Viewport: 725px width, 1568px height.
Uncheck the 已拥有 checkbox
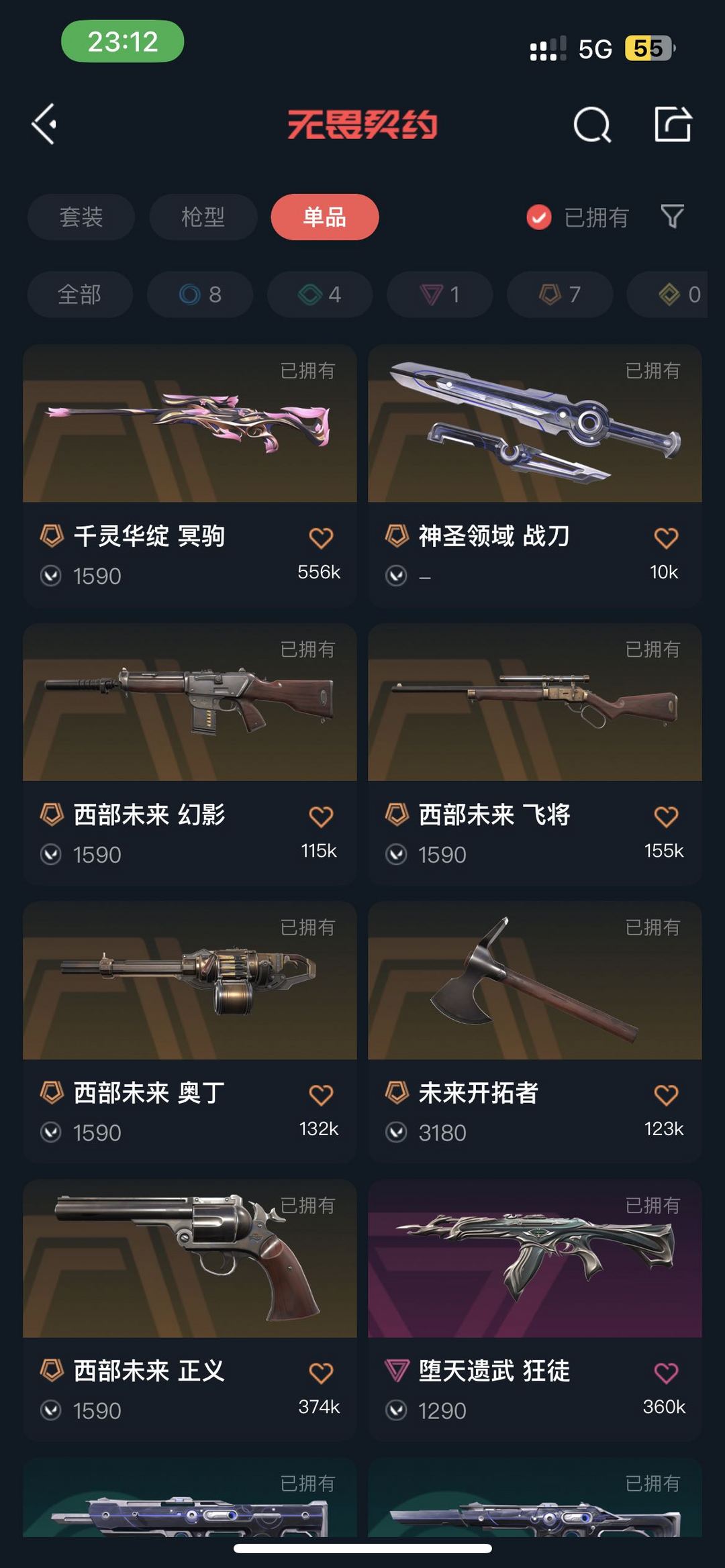(538, 217)
